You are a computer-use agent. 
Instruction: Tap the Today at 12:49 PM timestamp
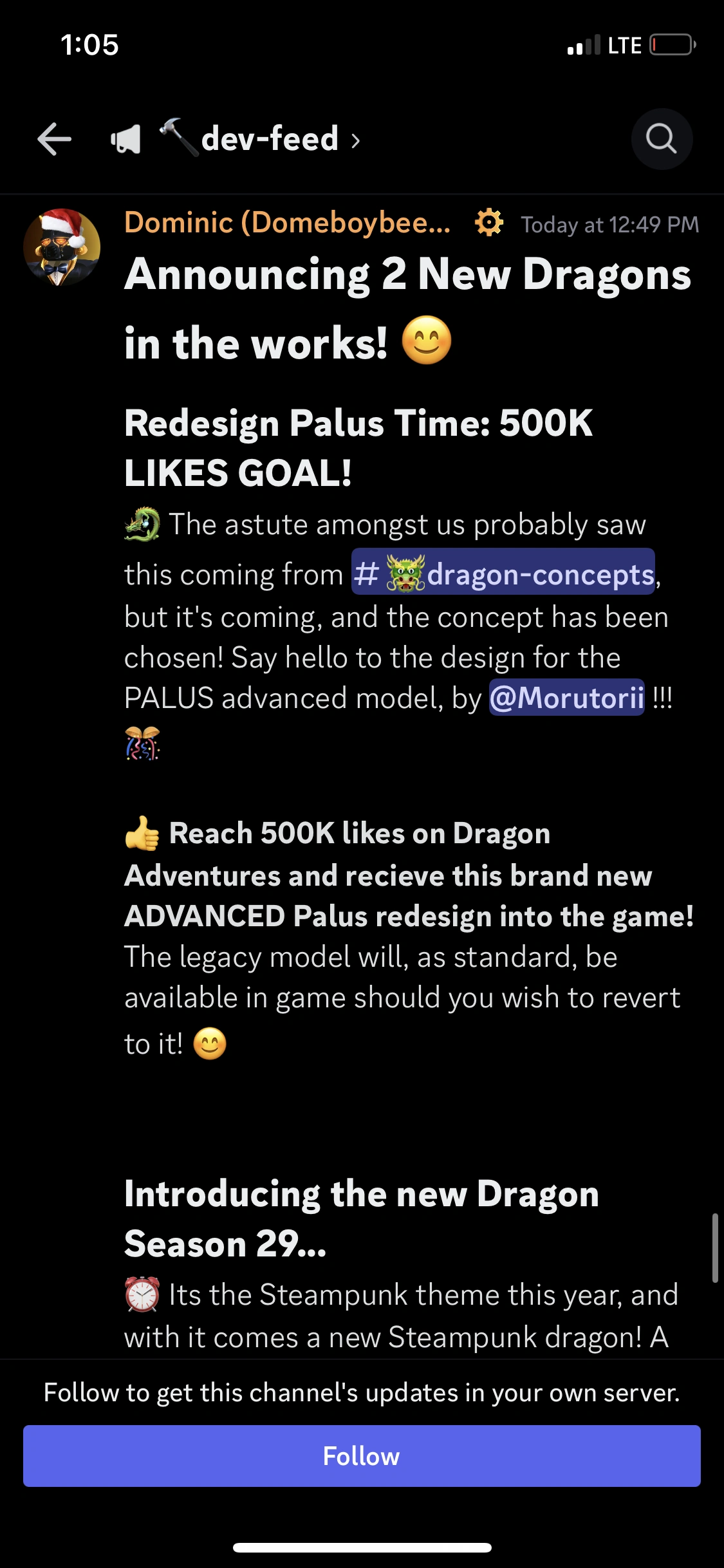(610, 224)
